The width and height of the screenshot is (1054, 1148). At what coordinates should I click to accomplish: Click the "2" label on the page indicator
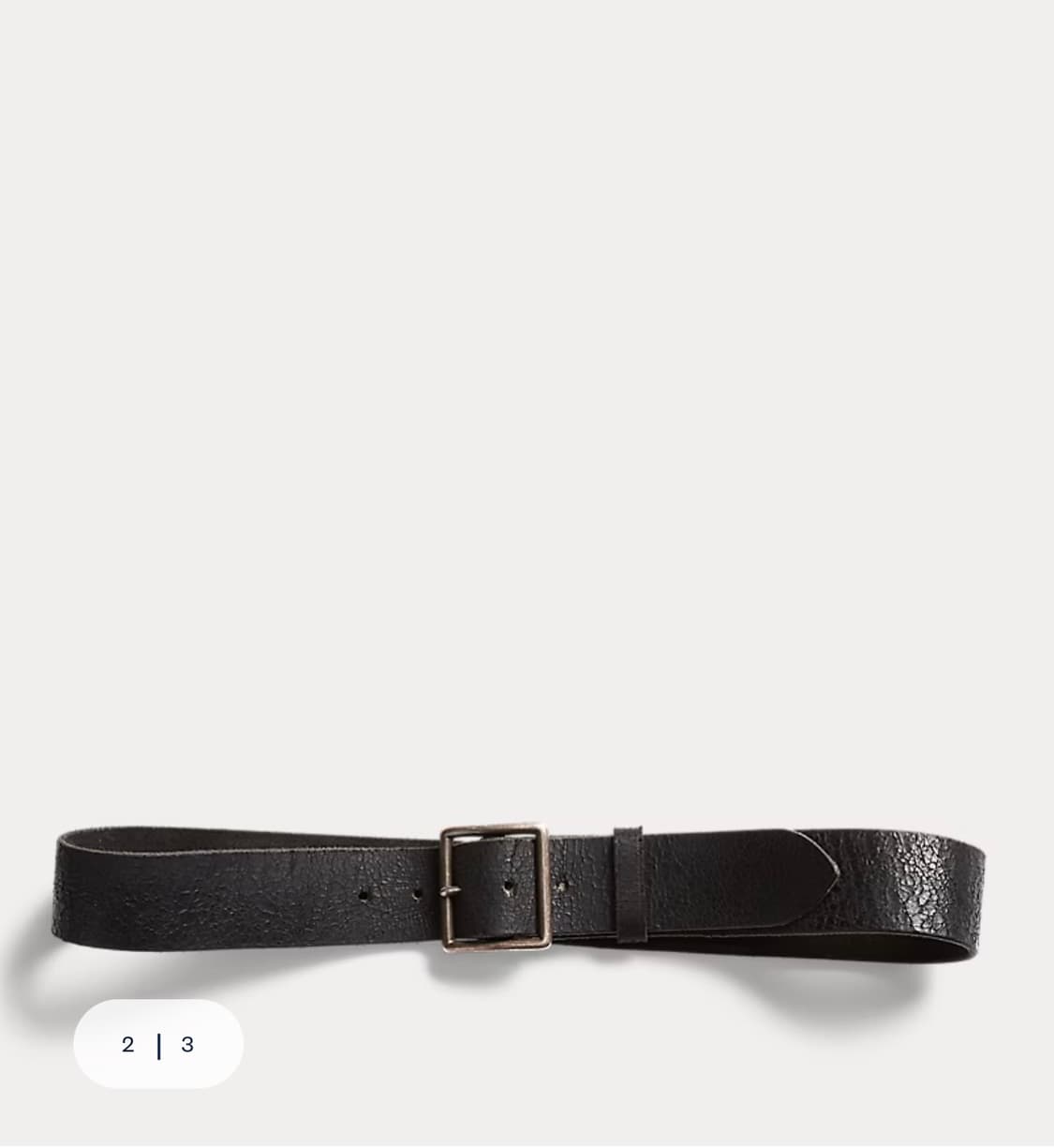[x=128, y=1045]
